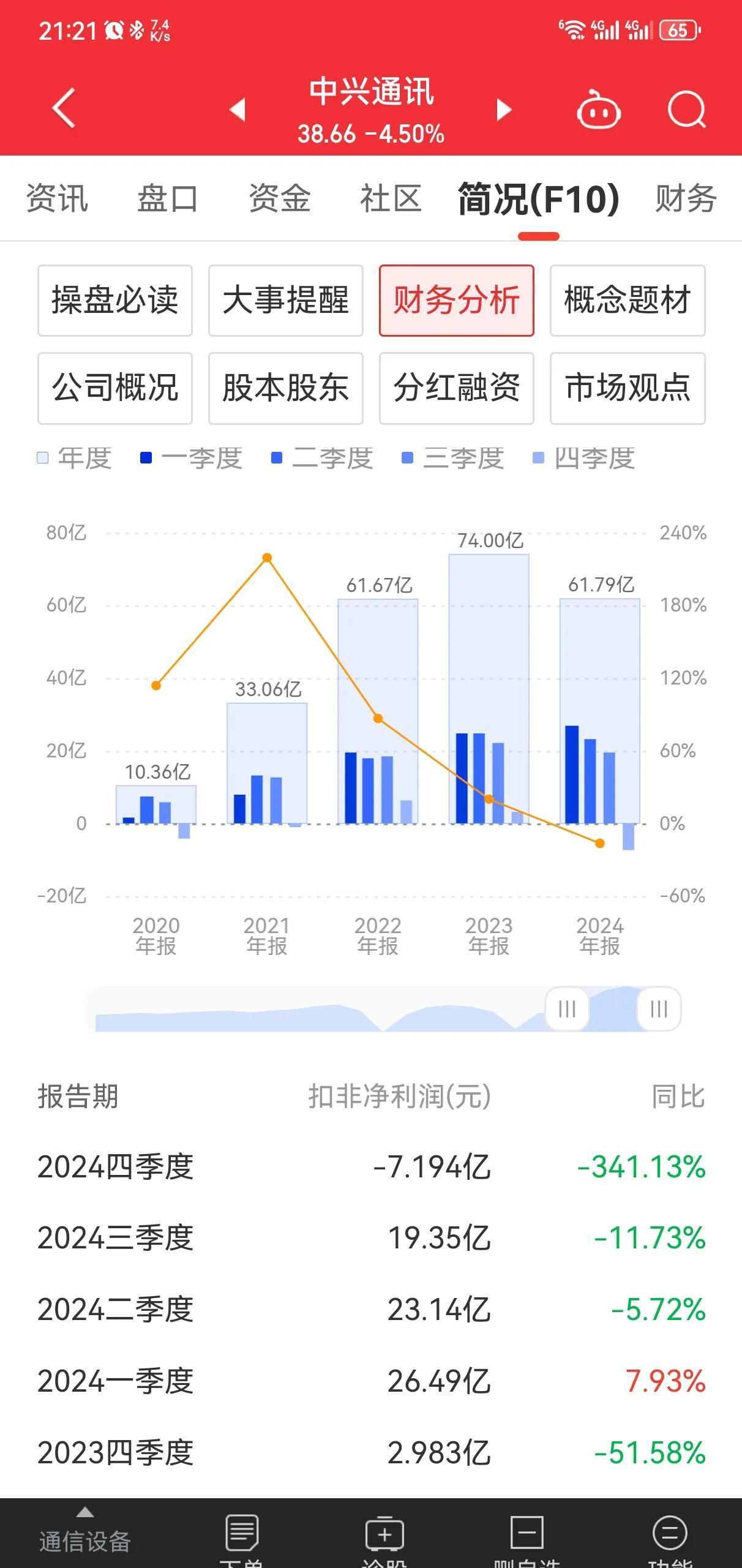Toggle the 四季度 legend series
This screenshot has height=1568, width=742.
click(584, 458)
